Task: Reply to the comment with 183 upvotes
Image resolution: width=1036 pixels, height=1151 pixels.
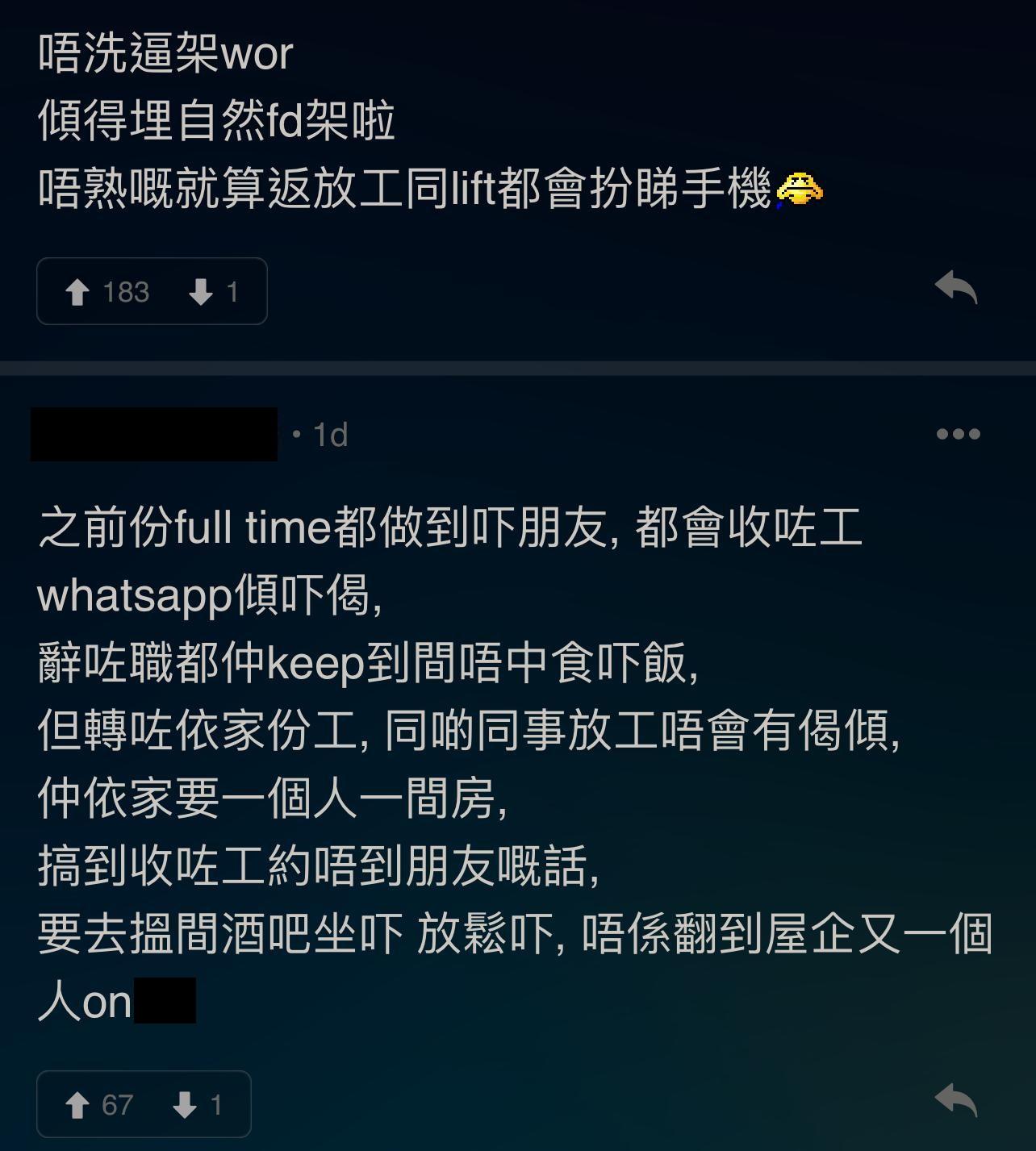Action: point(956,288)
